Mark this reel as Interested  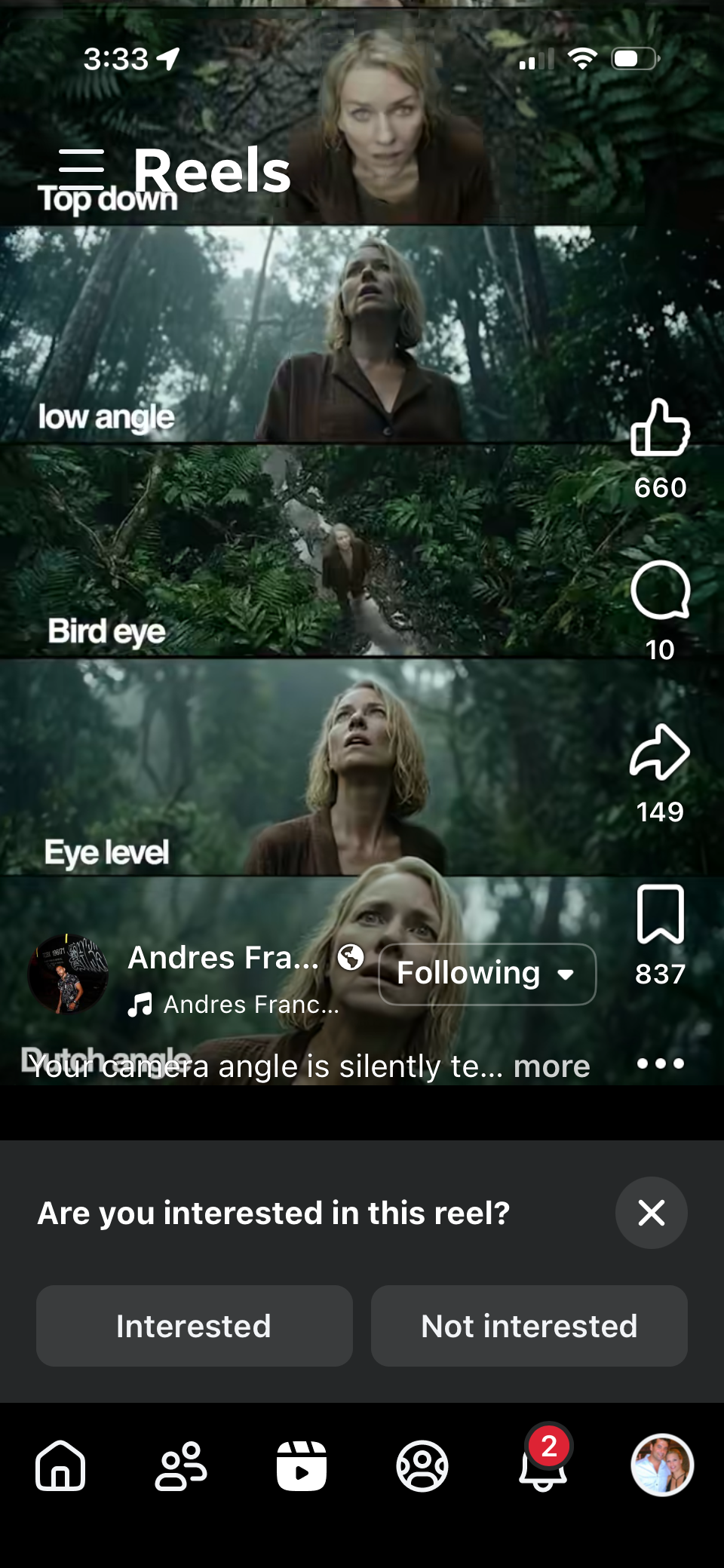tap(194, 1326)
